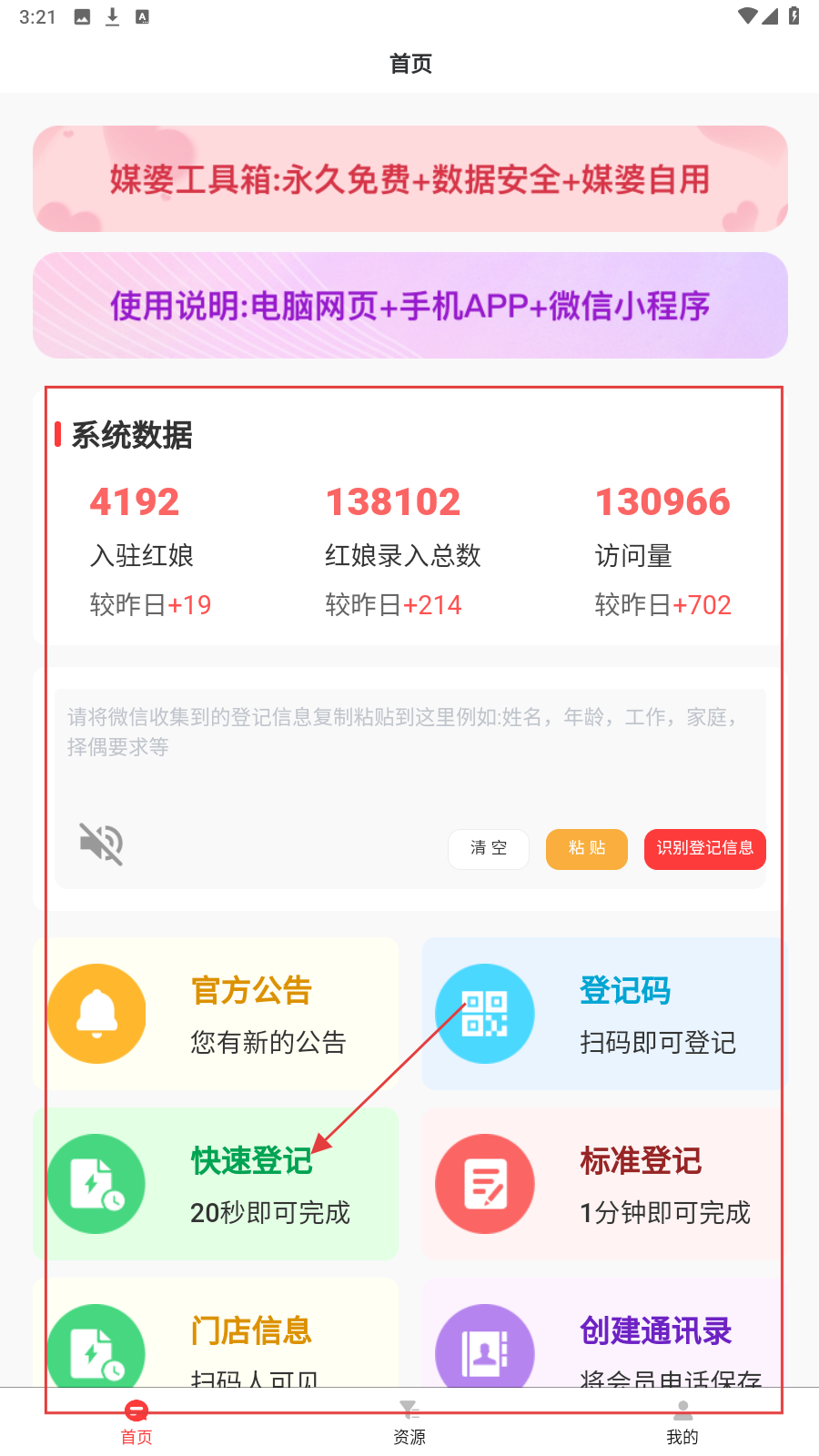The image size is (819, 1456).
Task: Tap 识别登记信息 to recognize info
Action: point(704,849)
